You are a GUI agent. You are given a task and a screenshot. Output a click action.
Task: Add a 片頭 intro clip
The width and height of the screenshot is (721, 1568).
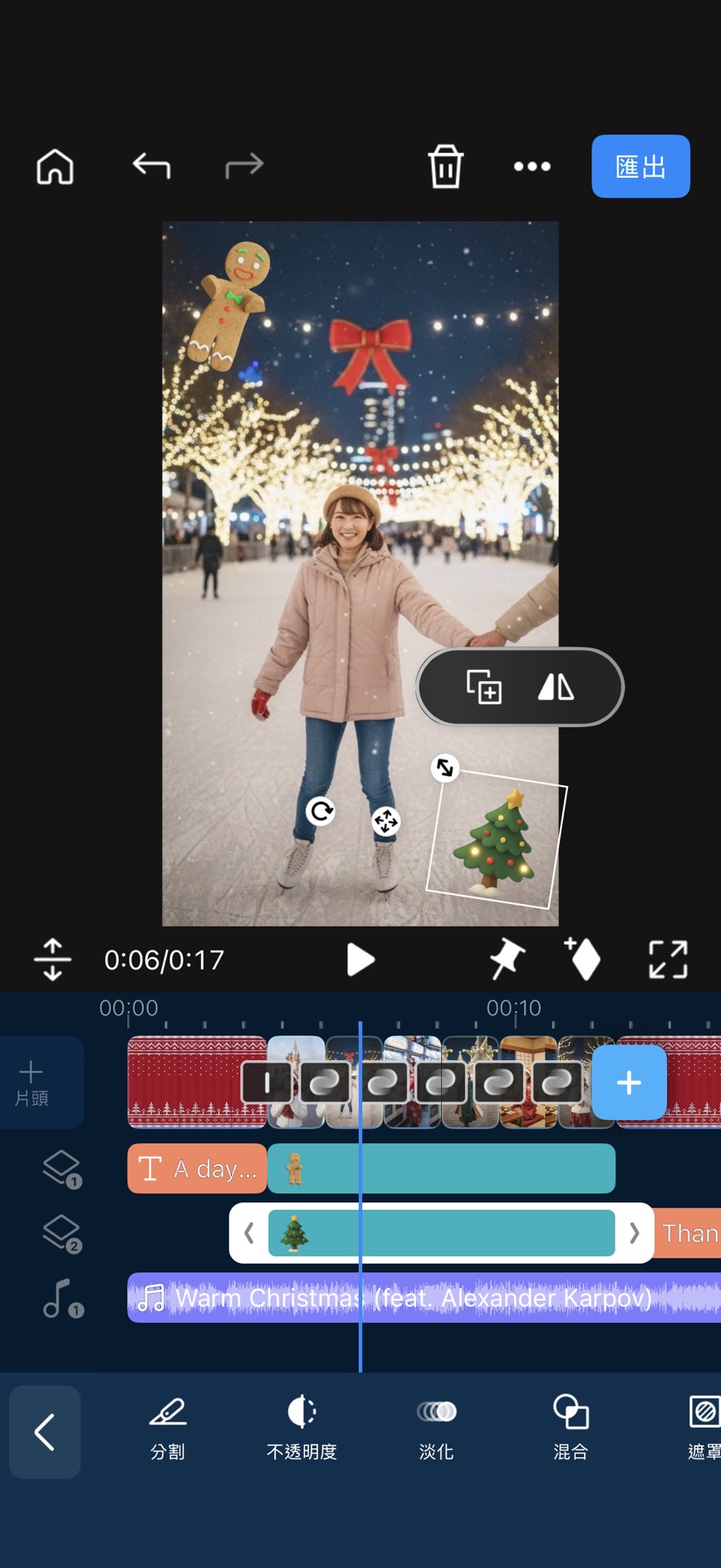coord(32,1082)
